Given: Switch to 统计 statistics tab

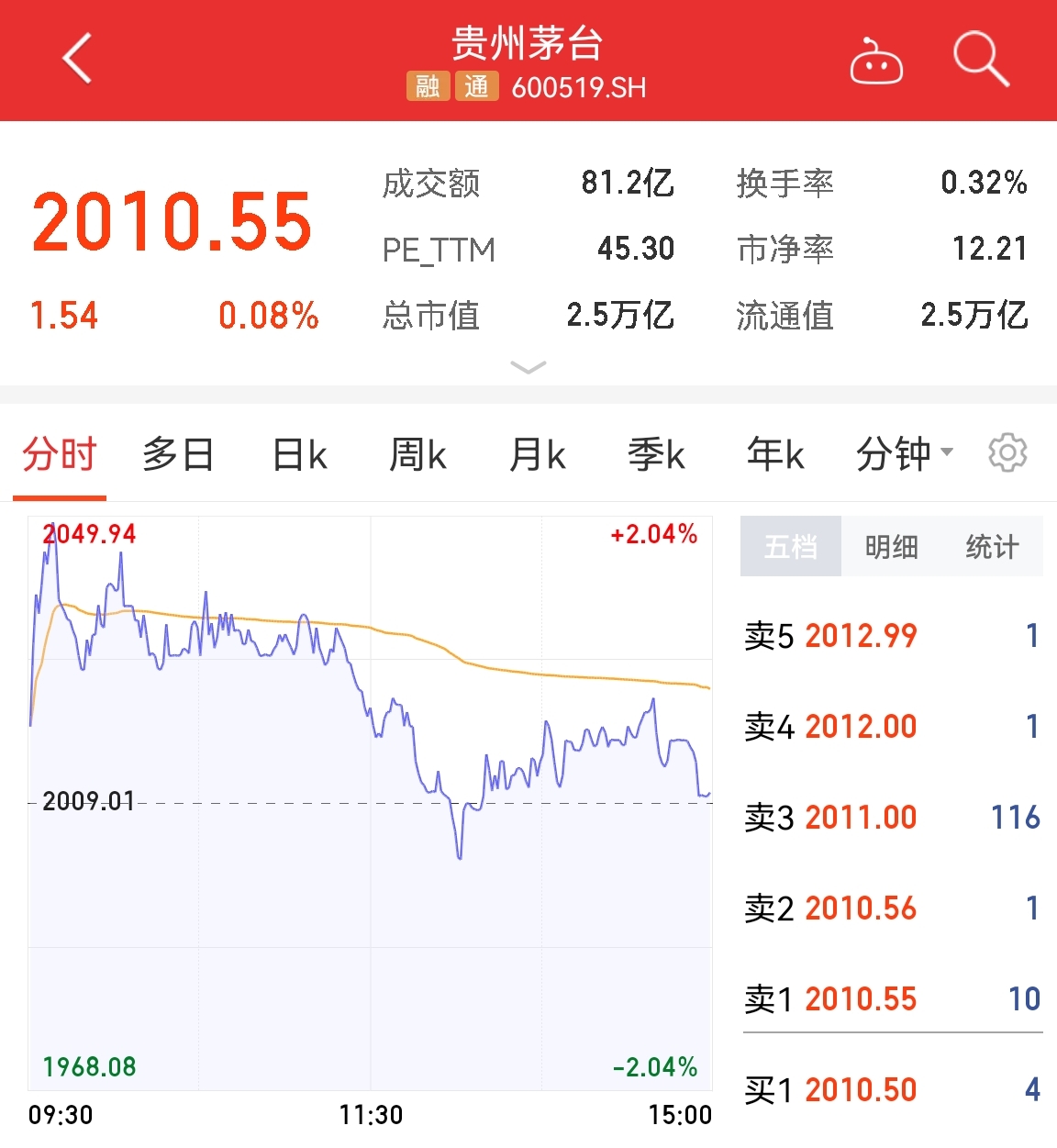Looking at the screenshot, I should pyautogui.click(x=992, y=547).
